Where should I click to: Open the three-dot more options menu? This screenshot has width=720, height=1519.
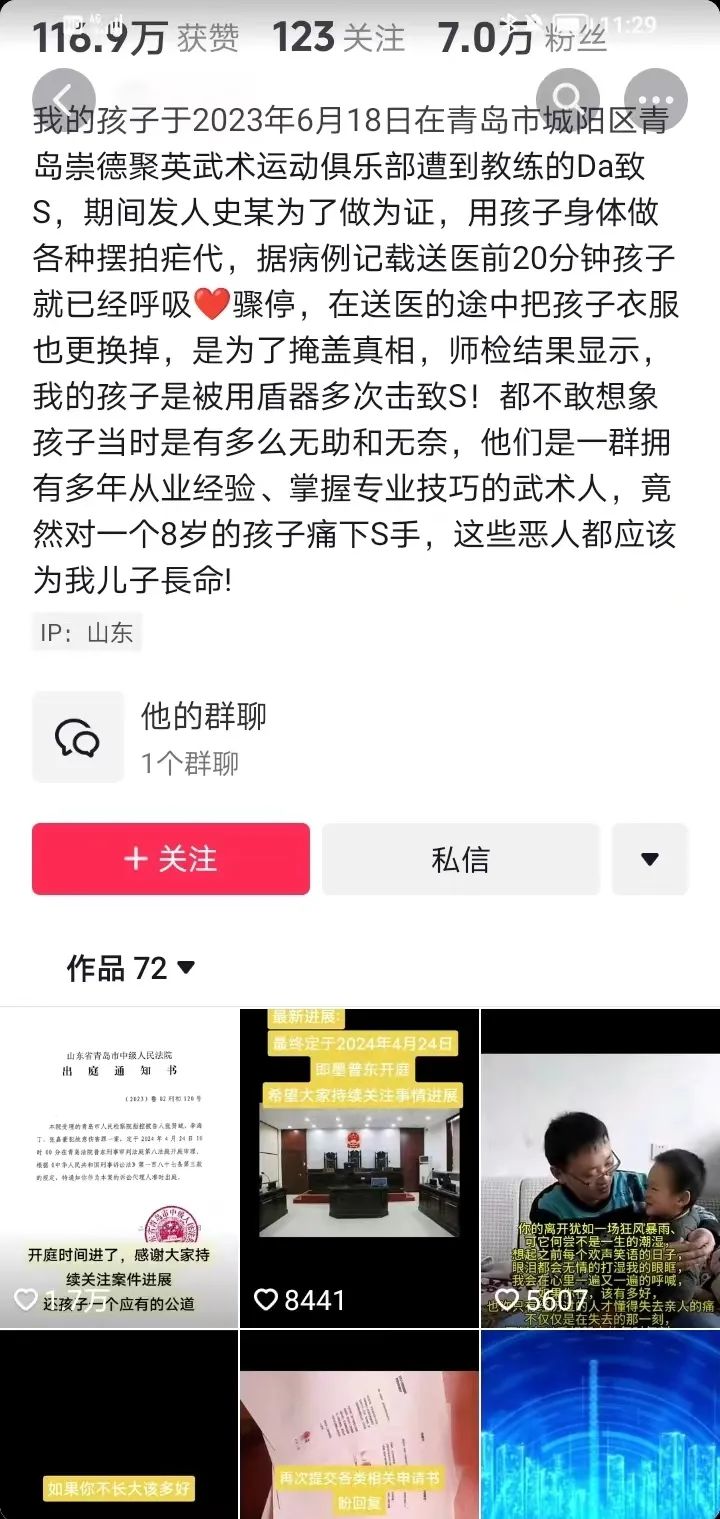click(655, 100)
